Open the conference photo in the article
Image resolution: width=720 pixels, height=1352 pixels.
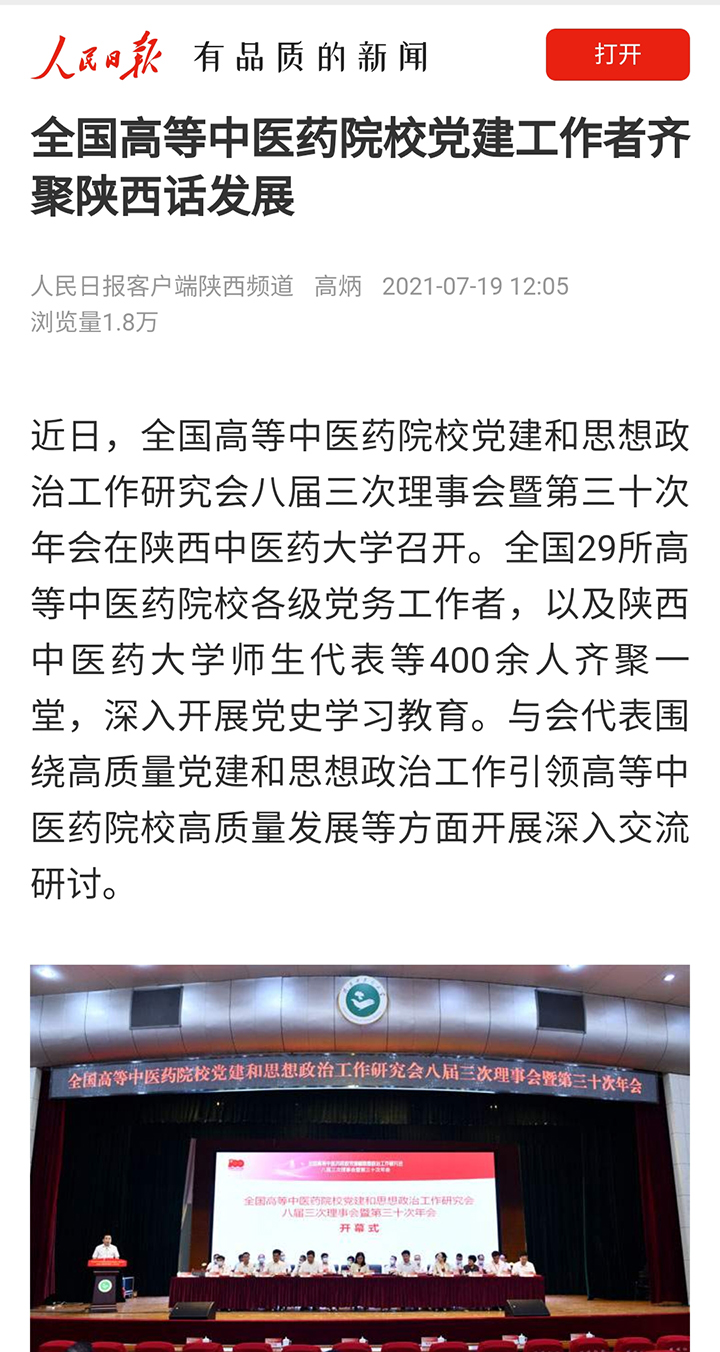click(360, 1155)
